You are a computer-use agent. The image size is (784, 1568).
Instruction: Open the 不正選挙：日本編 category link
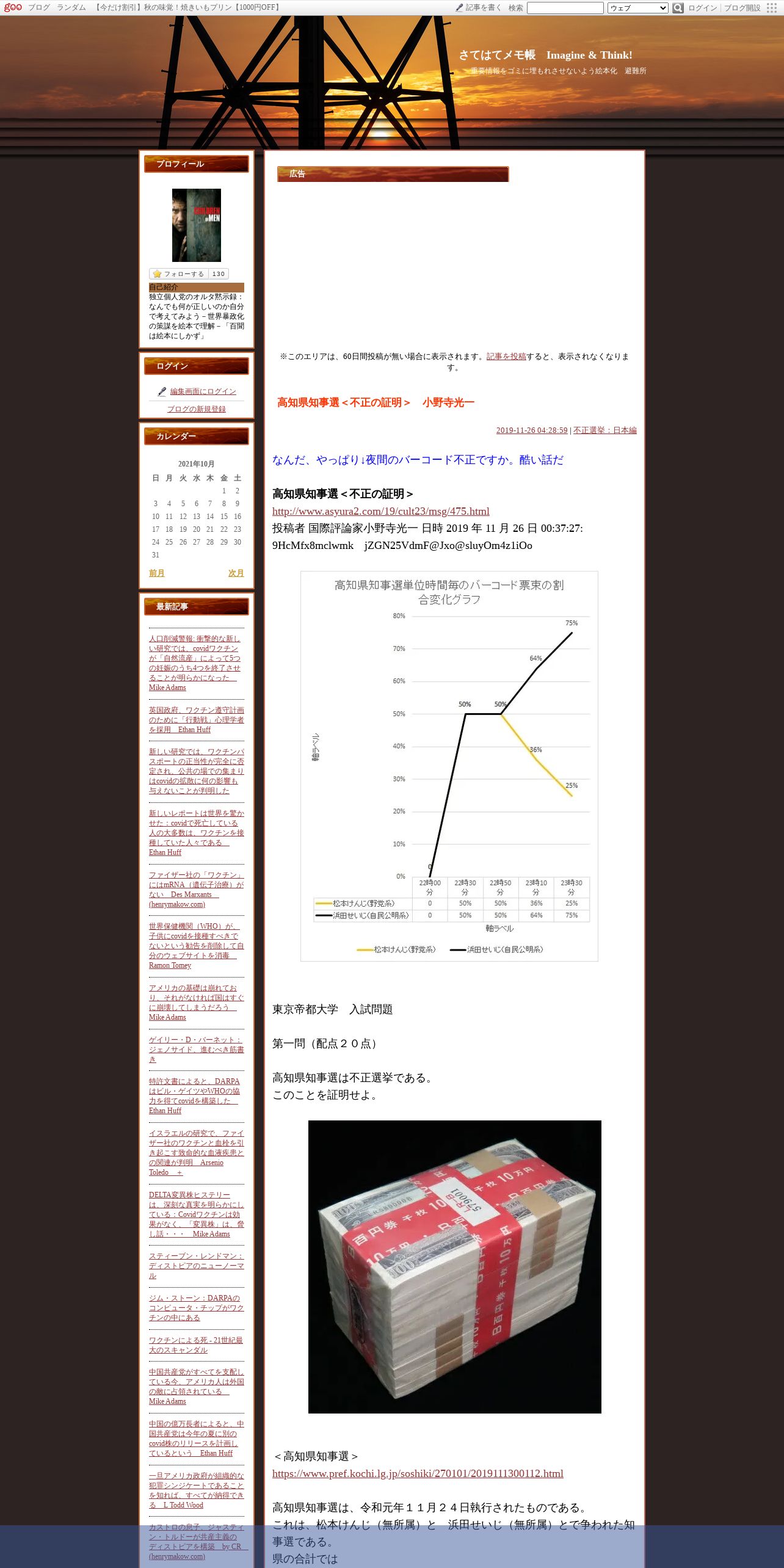point(604,430)
